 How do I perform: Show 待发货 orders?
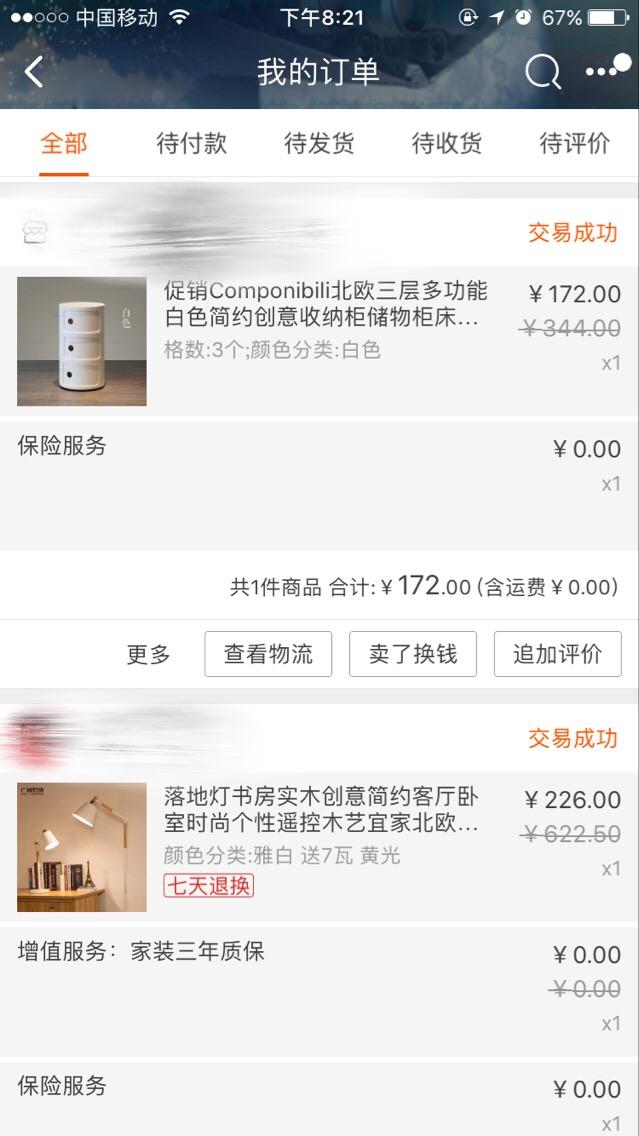point(319,144)
